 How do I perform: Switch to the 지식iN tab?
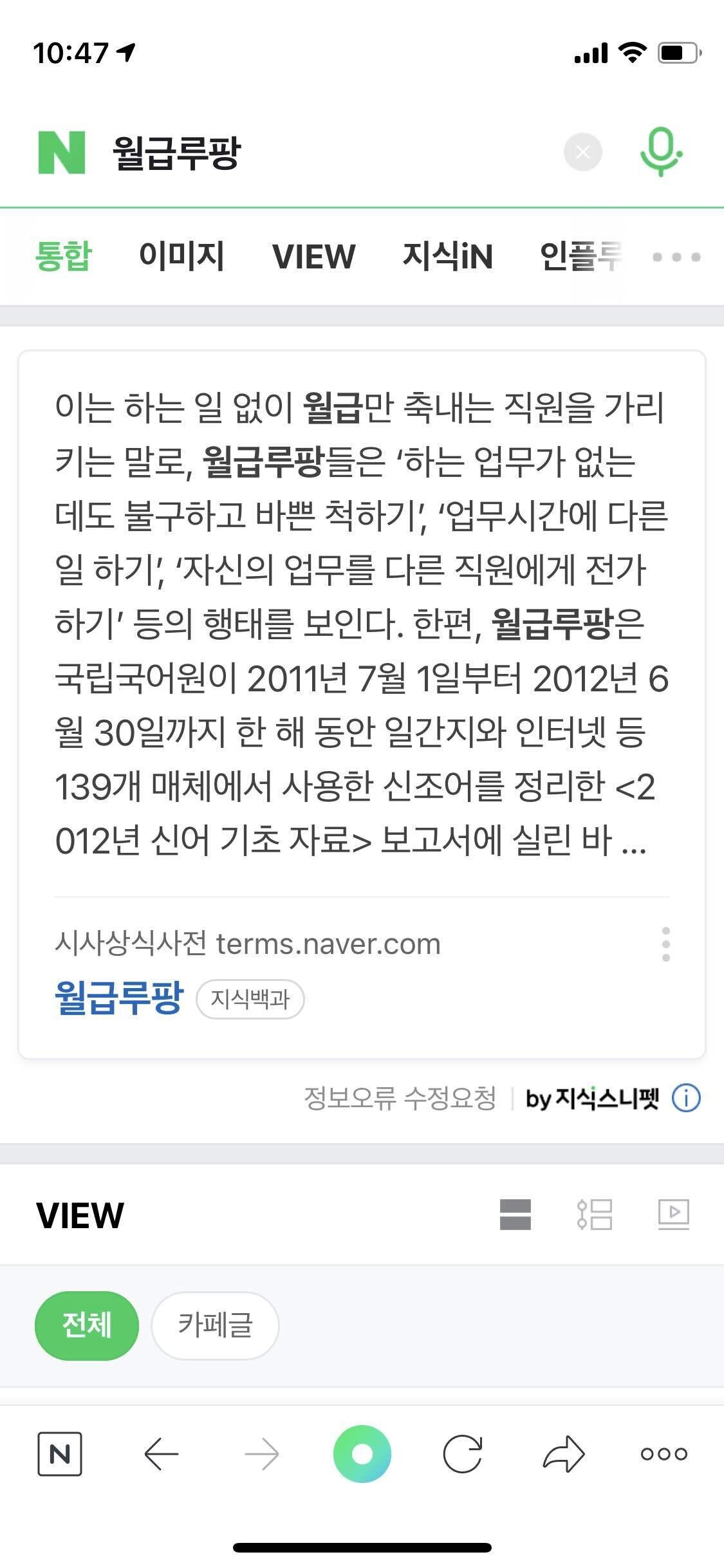pyautogui.click(x=447, y=256)
